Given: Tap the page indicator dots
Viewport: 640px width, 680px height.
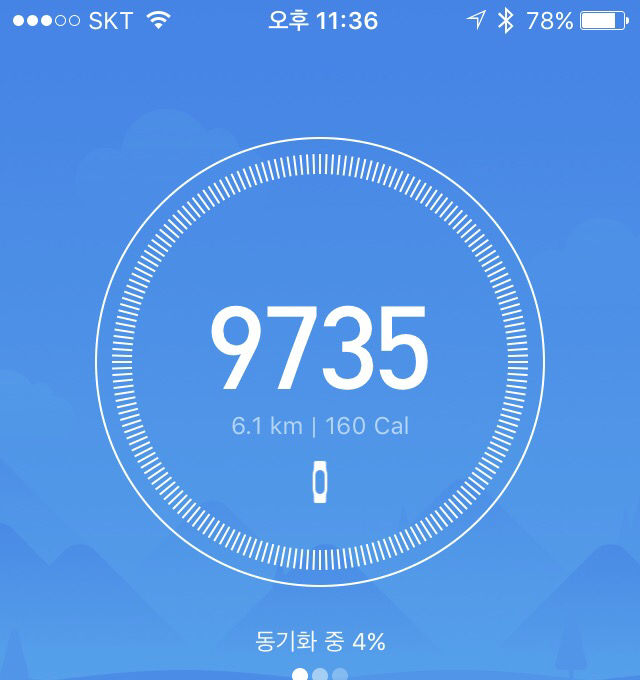Looking at the screenshot, I should click(320, 674).
